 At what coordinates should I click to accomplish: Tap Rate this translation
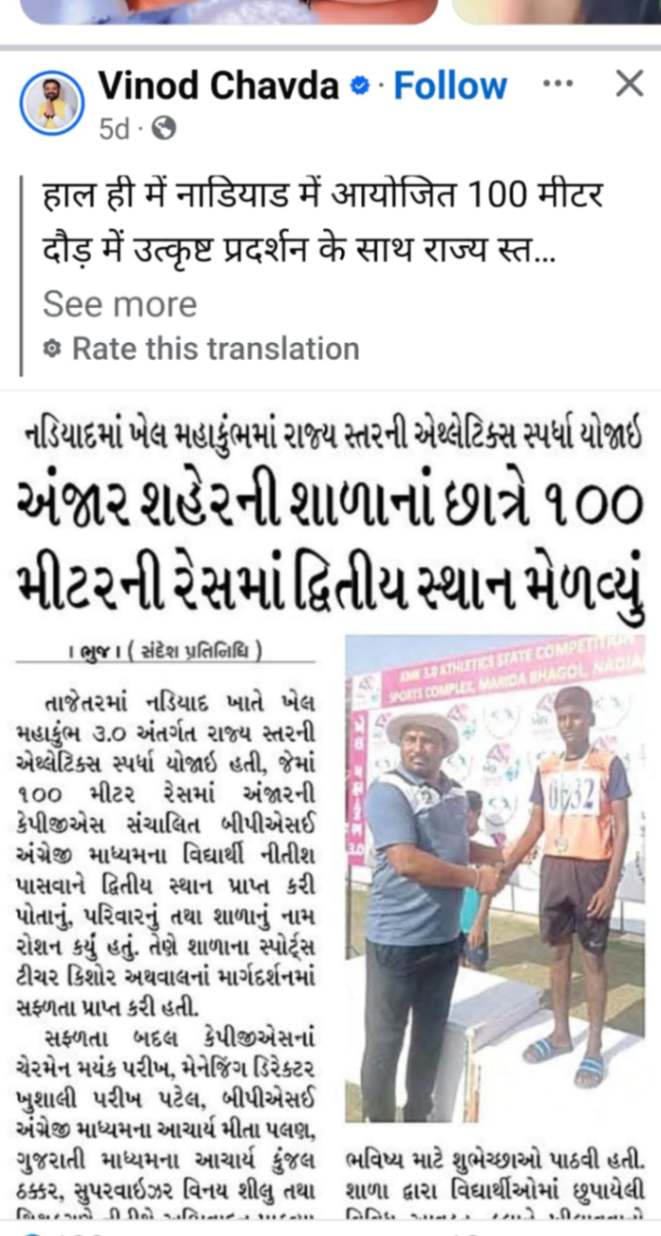click(214, 349)
